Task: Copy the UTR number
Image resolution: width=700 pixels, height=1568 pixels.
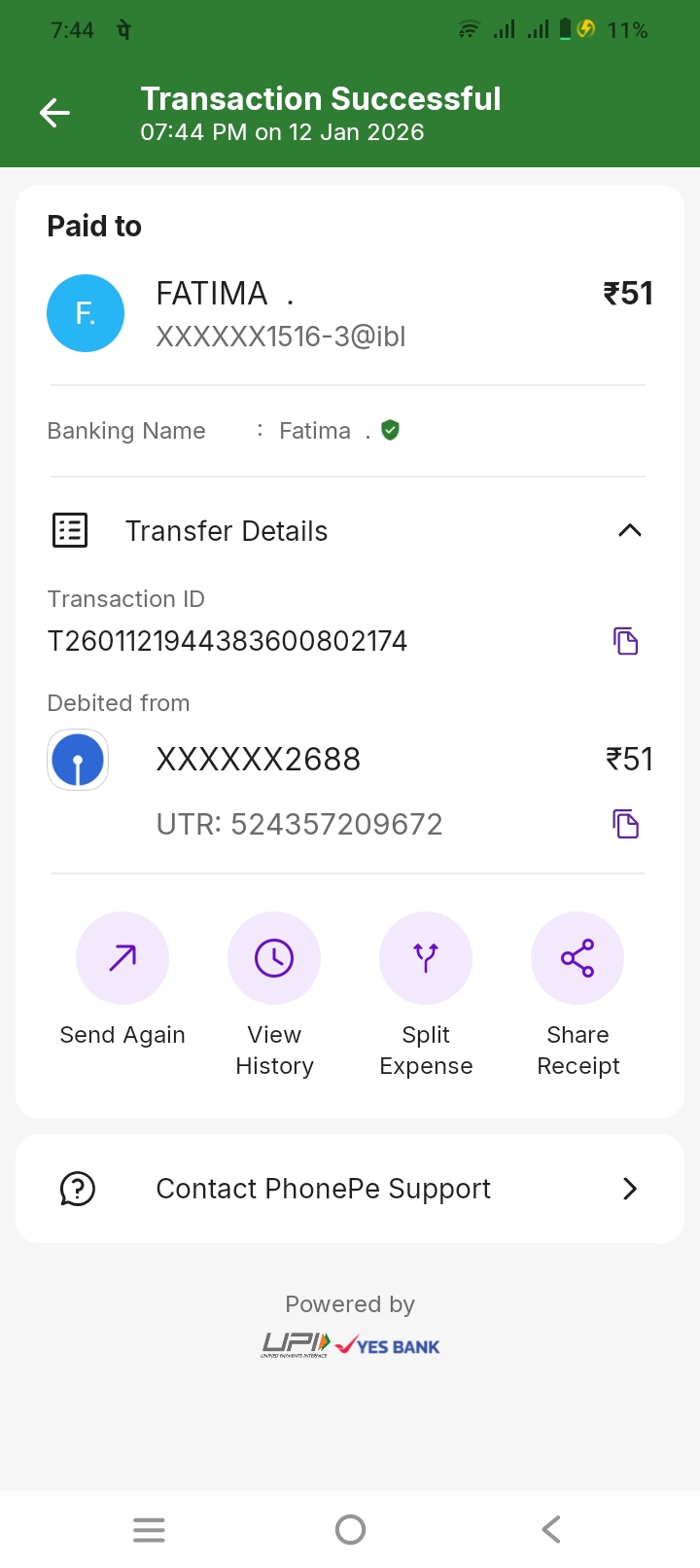Action: click(626, 824)
